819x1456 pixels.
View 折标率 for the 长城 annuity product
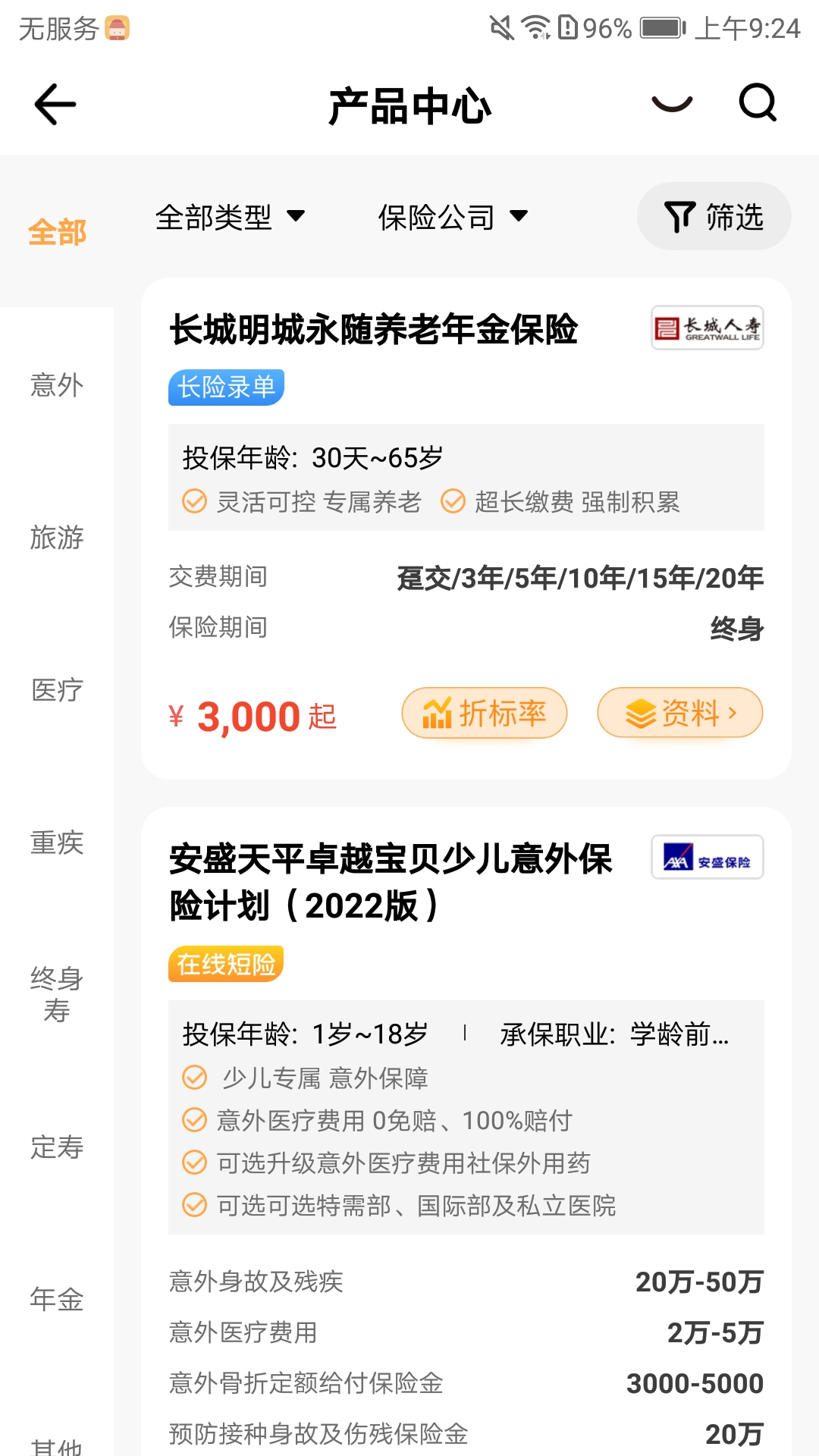click(x=485, y=713)
